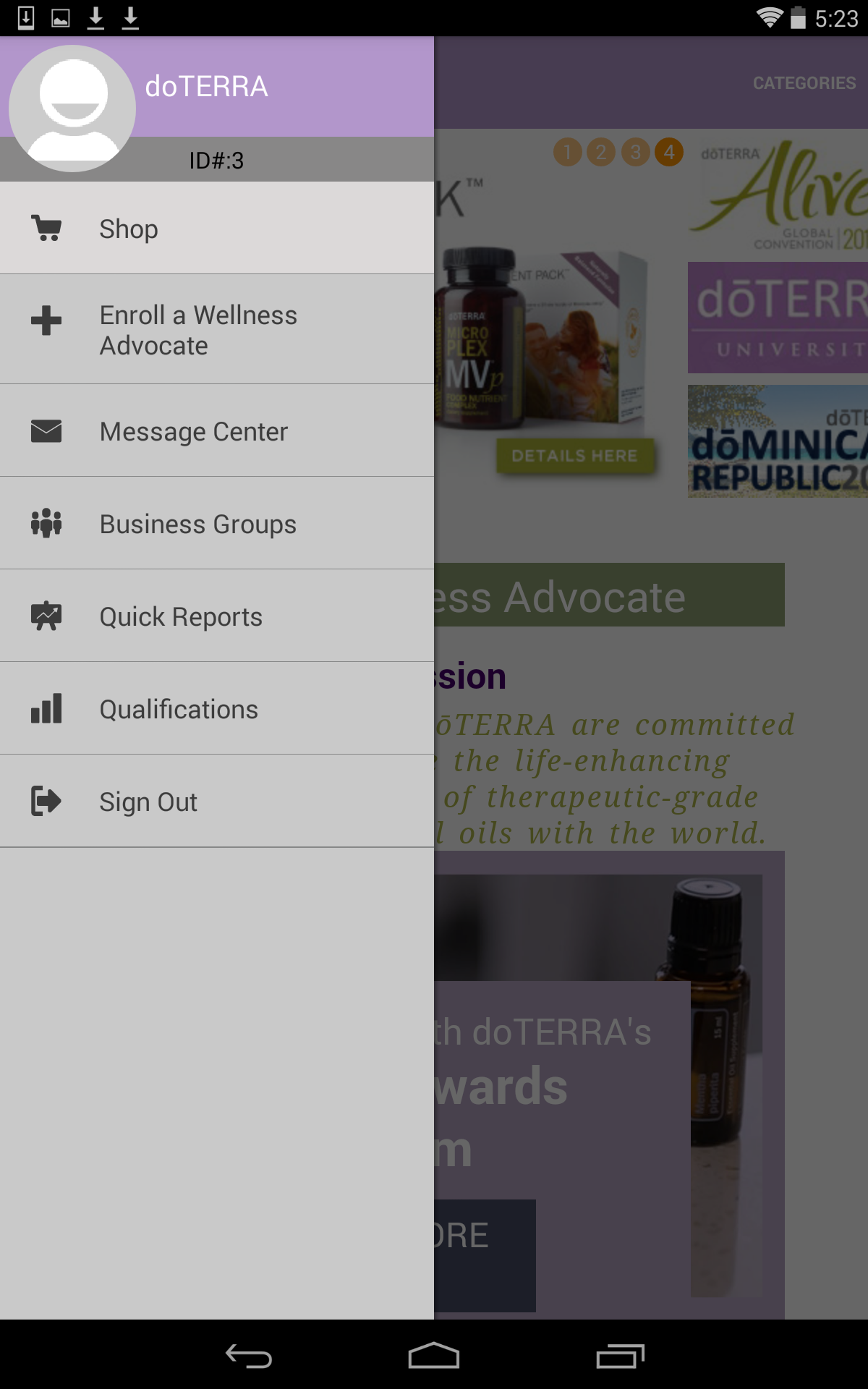The width and height of the screenshot is (868, 1389).
Task: Open the doTERRA University banner
Action: pos(778,318)
